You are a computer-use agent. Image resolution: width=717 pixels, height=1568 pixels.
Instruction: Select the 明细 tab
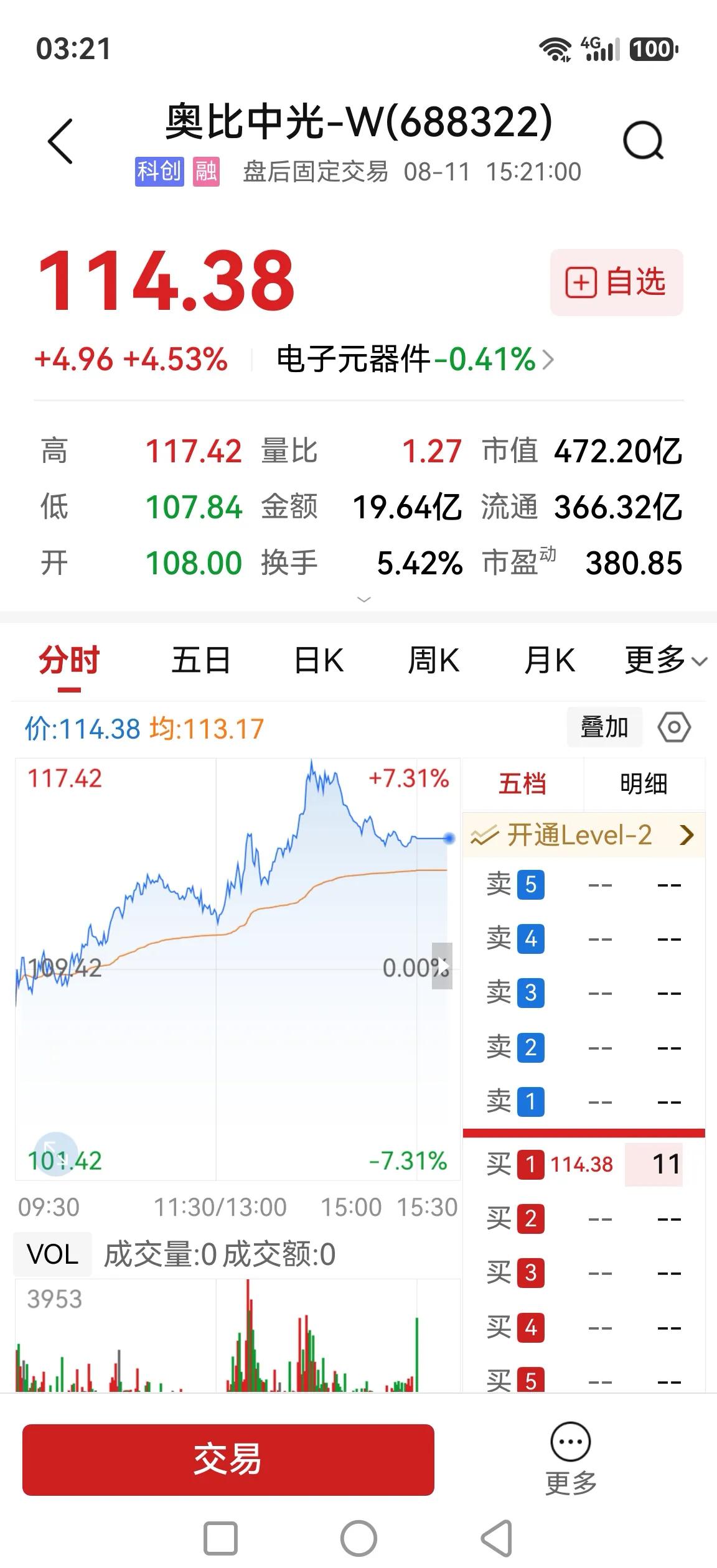pos(644,783)
